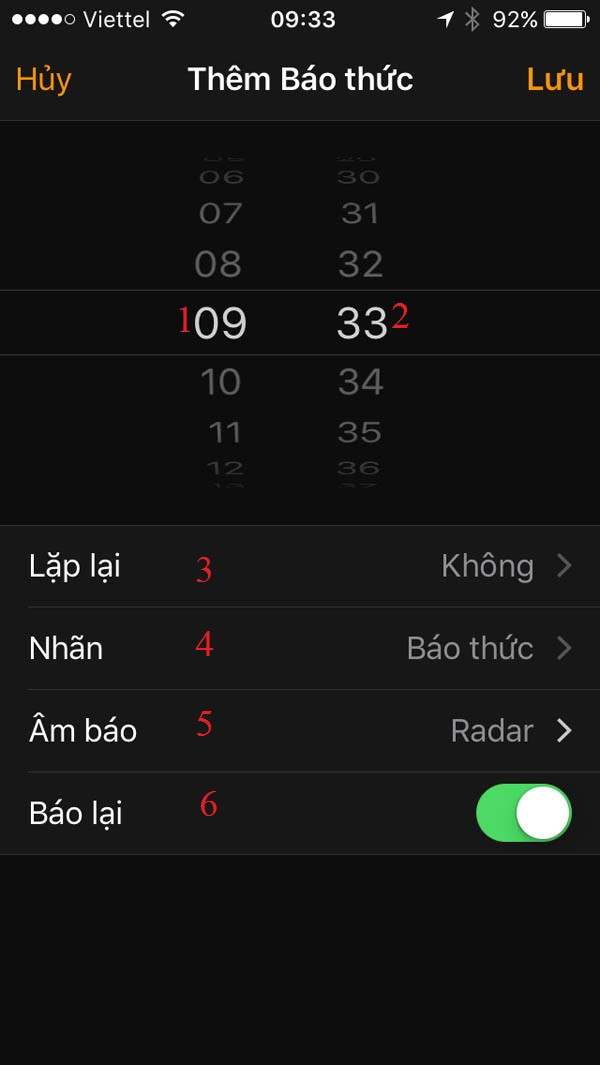Choose alarm sound under Âm báo
Viewport: 600px width, 1065px height.
[300, 731]
